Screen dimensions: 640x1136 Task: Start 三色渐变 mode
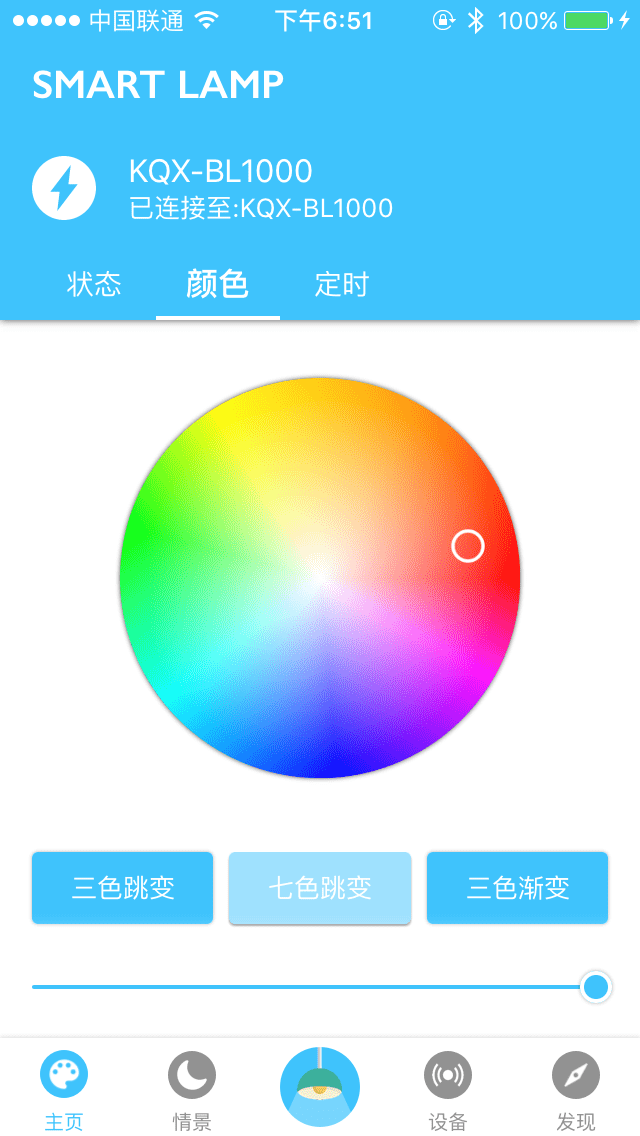pyautogui.click(x=517, y=888)
